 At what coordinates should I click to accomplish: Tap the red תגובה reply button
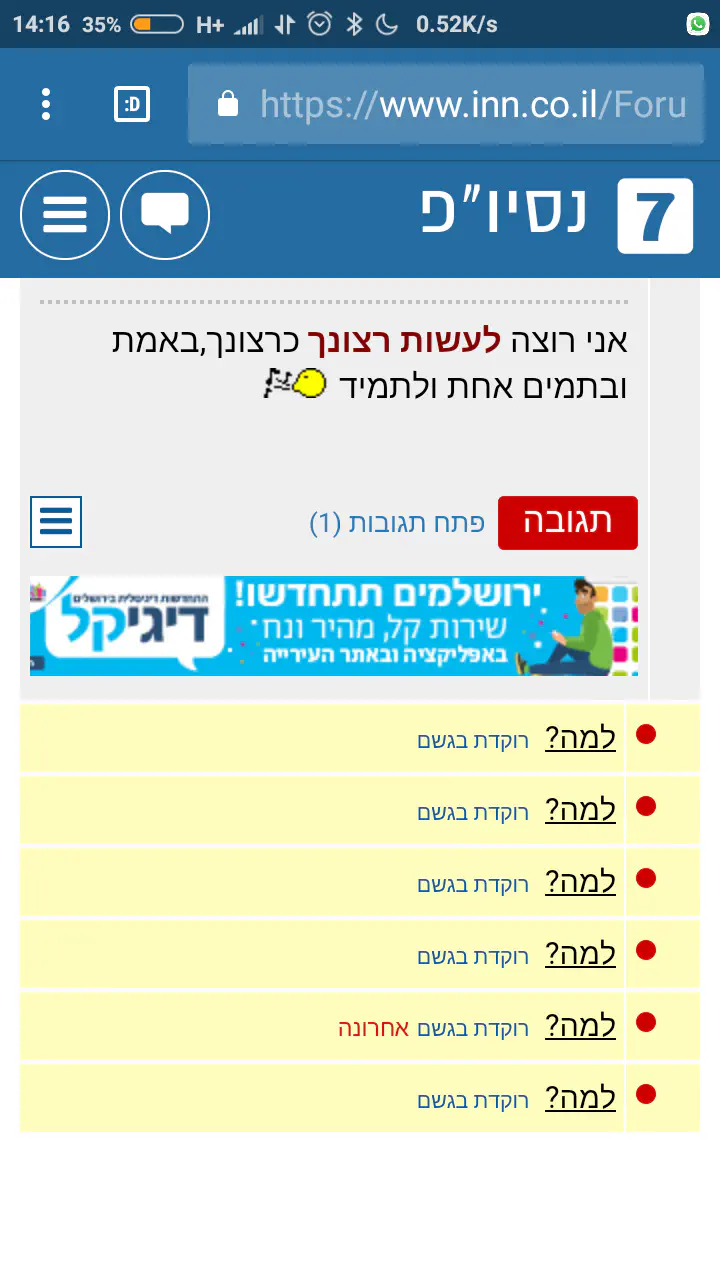(x=567, y=522)
